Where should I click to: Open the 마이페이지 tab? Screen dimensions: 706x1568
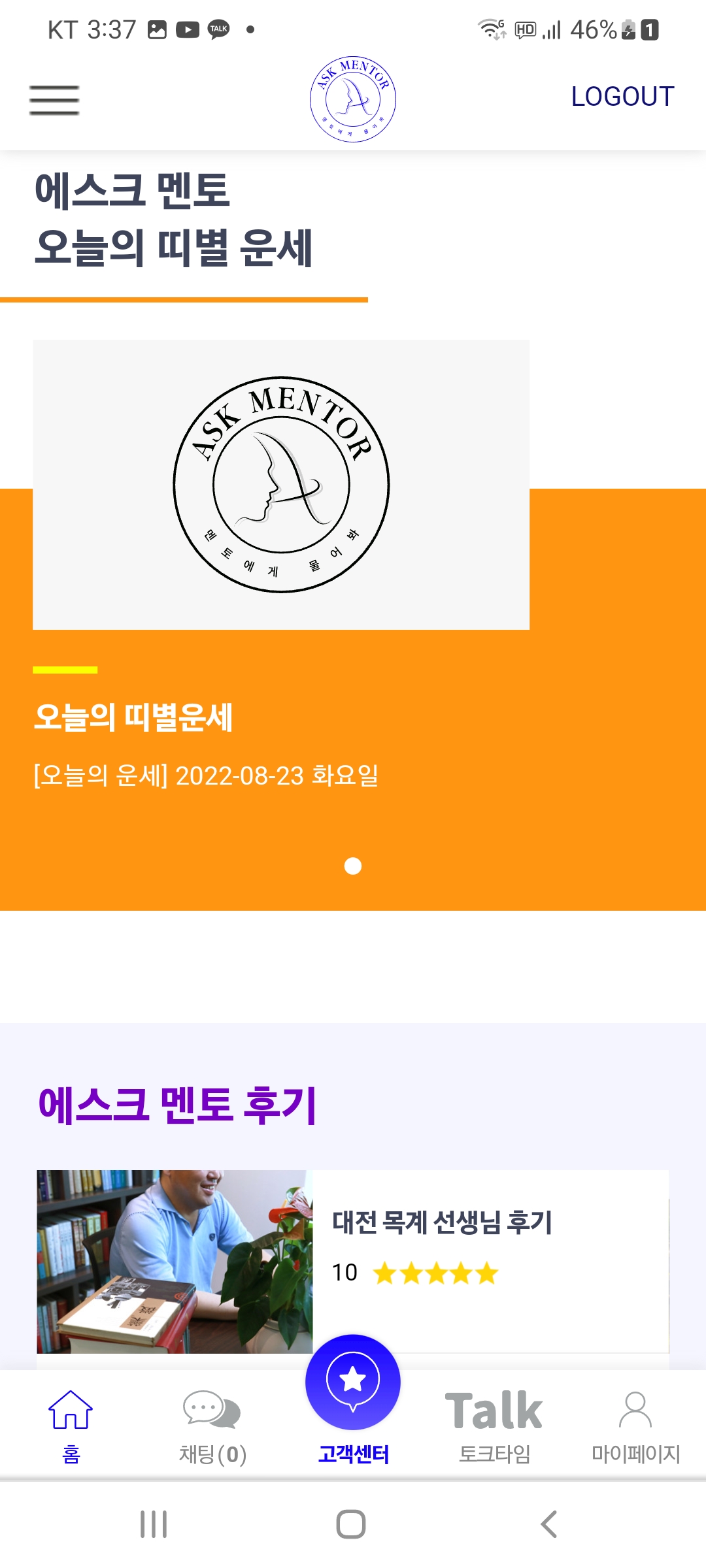(635, 1426)
